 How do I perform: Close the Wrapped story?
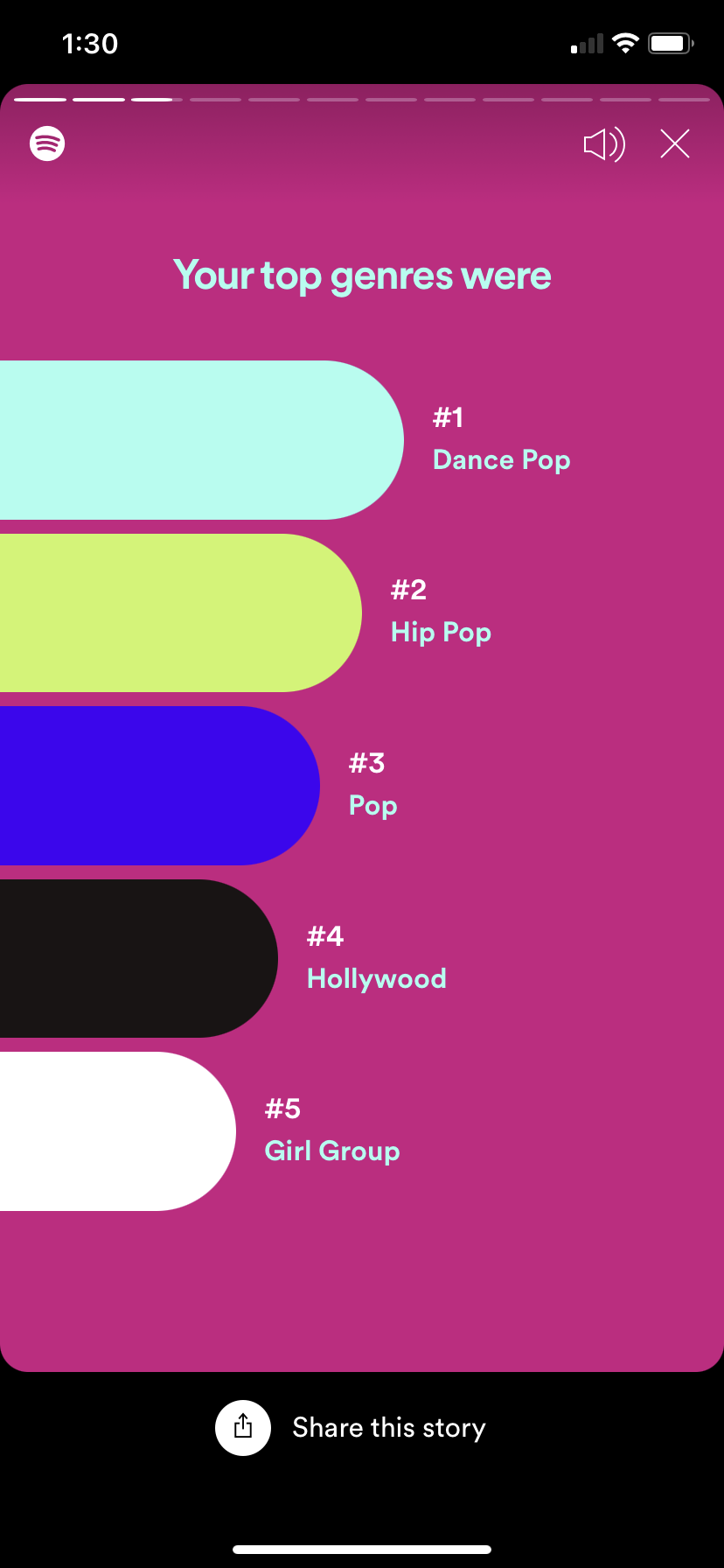click(675, 143)
